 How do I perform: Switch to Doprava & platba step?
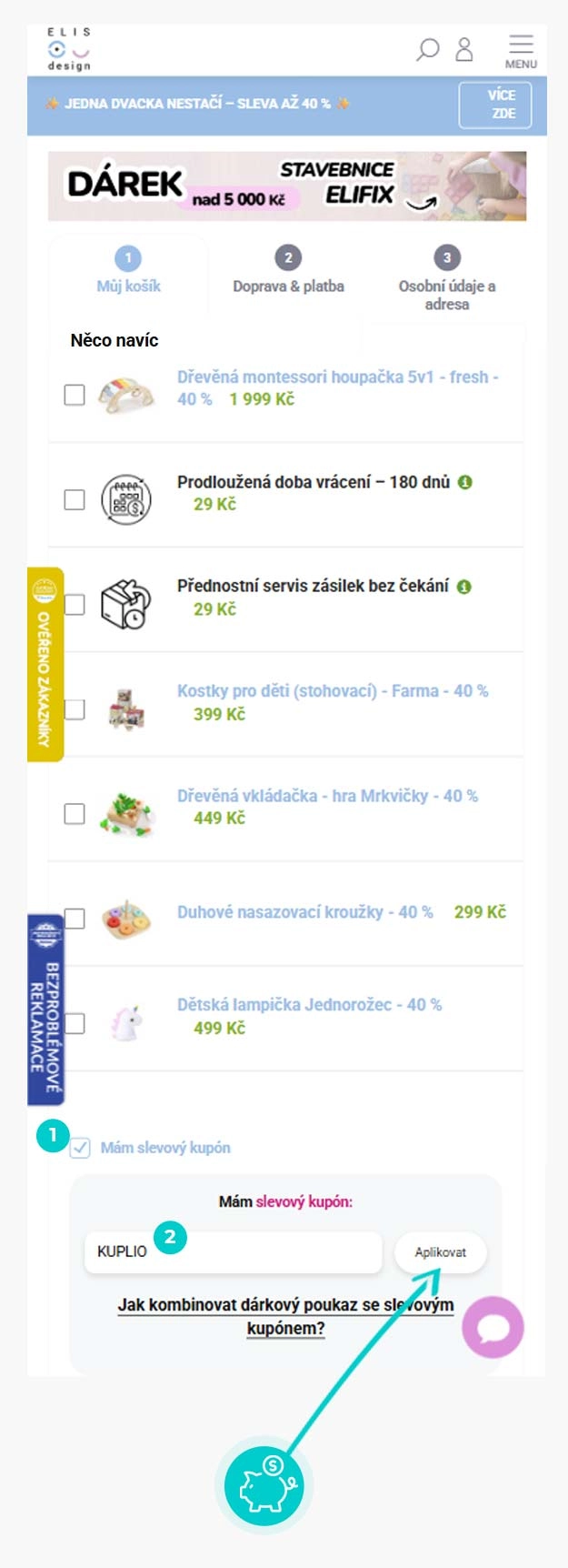coord(288,271)
